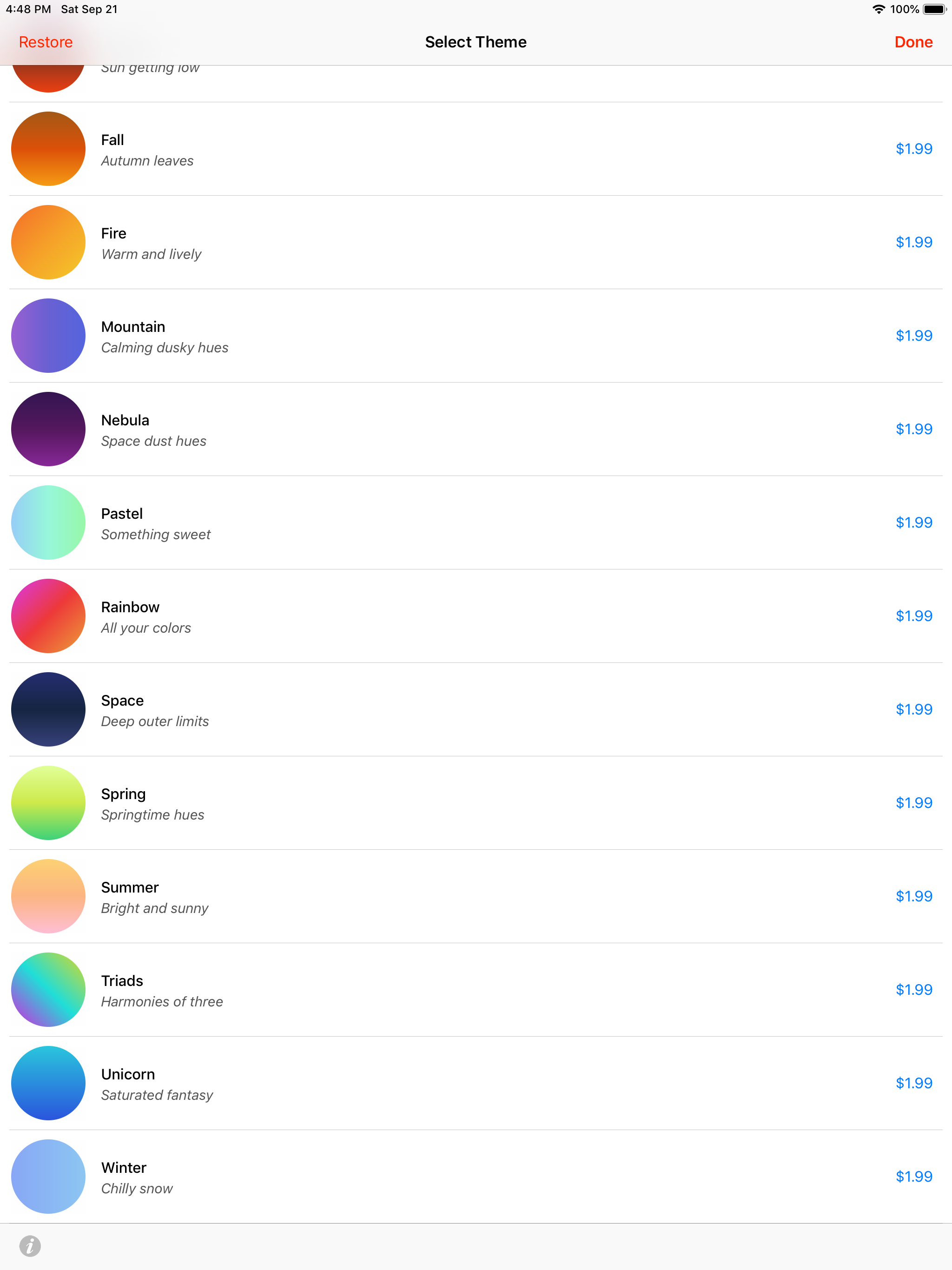Select the Nebula theme row
Screen dimensions: 952x1270
point(402,429)
